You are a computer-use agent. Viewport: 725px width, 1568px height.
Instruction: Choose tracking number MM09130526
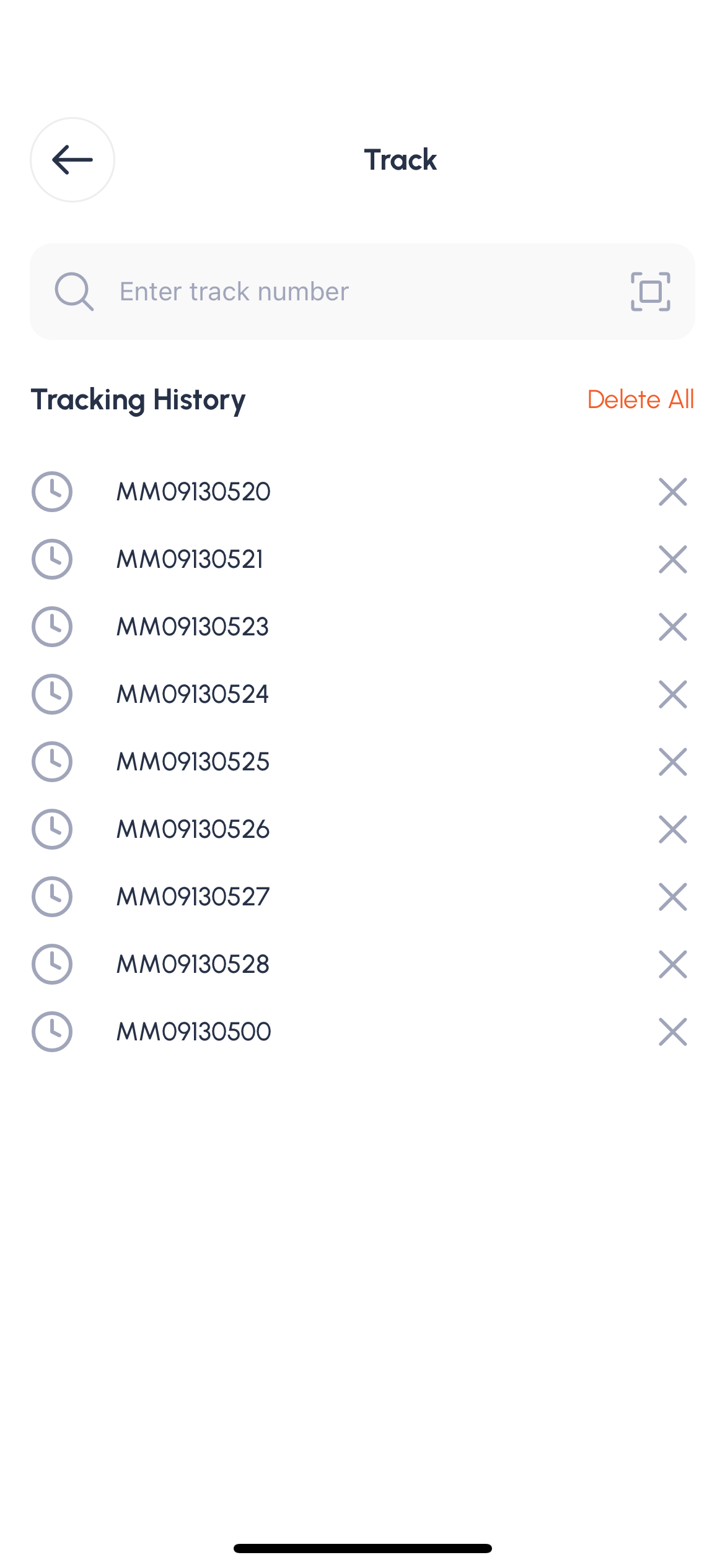(x=193, y=829)
